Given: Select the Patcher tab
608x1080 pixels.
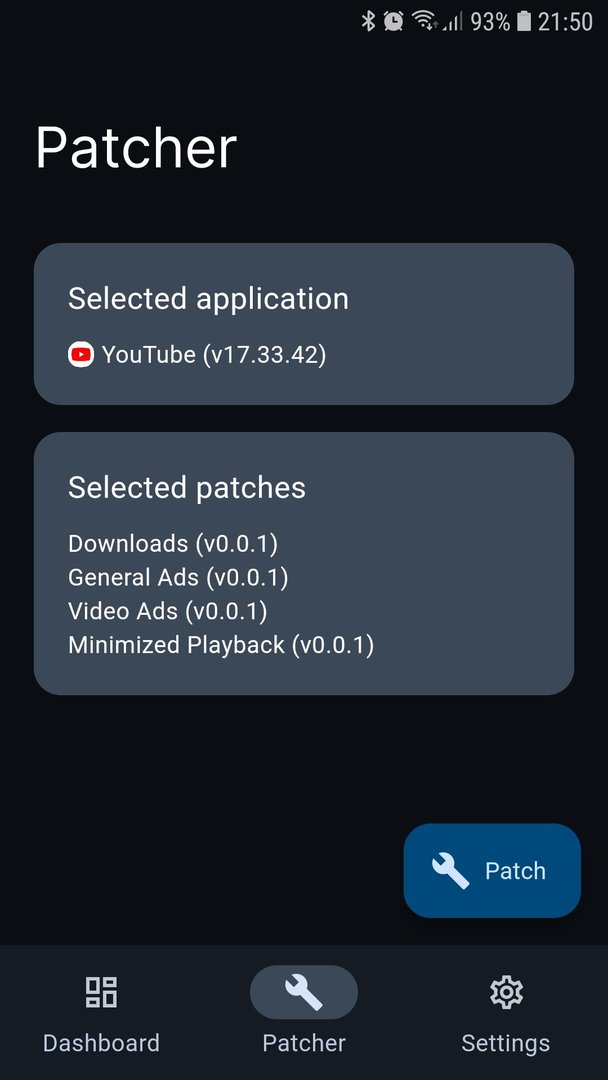Looking at the screenshot, I should [303, 1014].
